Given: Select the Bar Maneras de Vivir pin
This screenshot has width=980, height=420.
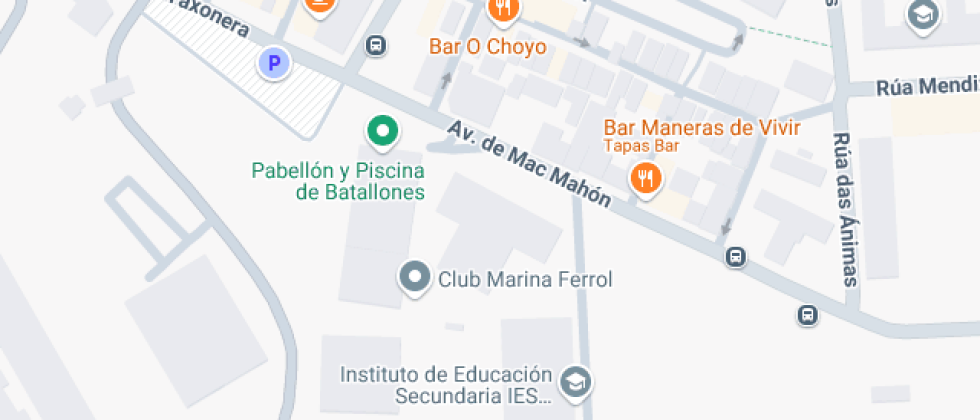Looking at the screenshot, I should (646, 179).
